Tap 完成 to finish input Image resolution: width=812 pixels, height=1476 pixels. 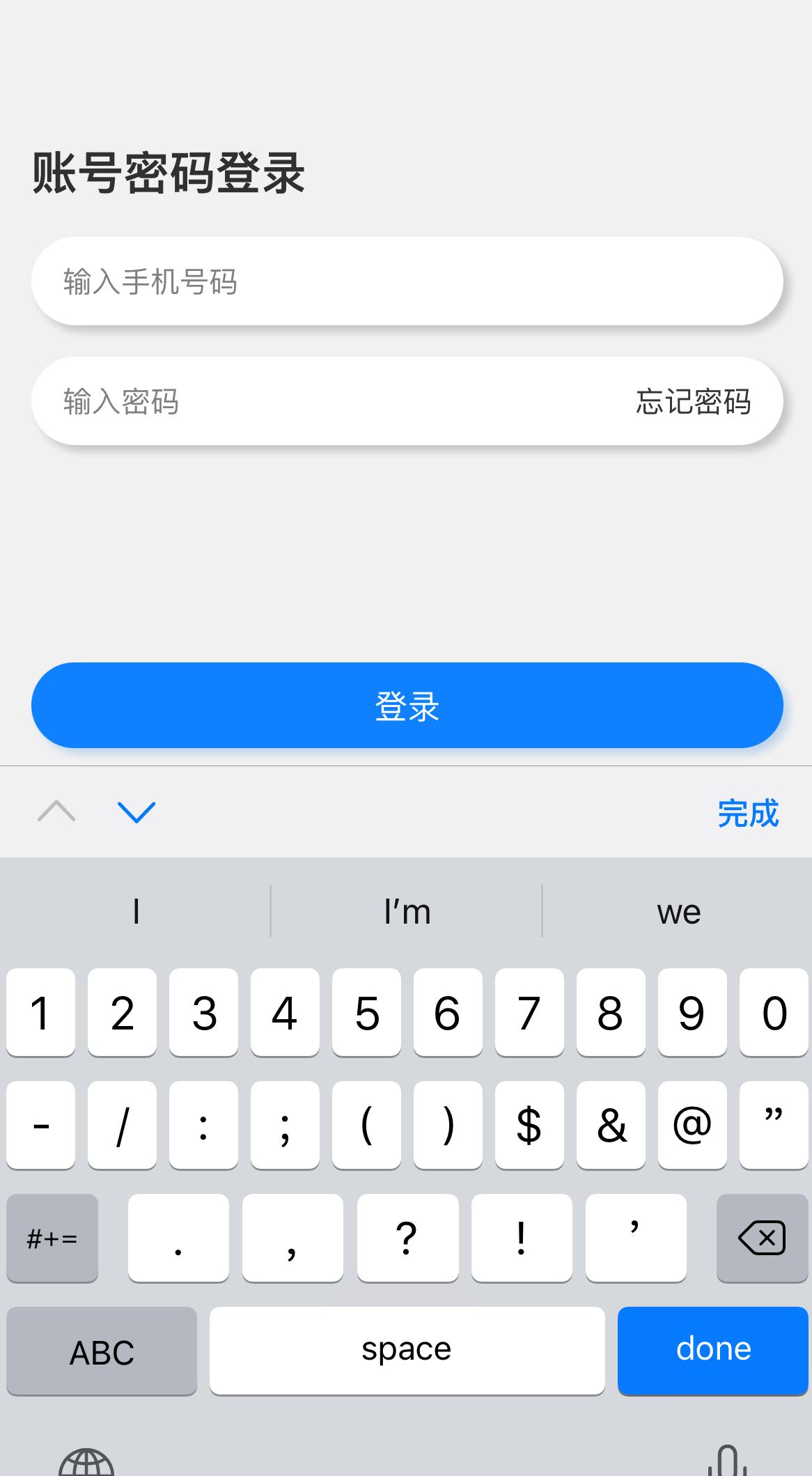pyautogui.click(x=748, y=812)
